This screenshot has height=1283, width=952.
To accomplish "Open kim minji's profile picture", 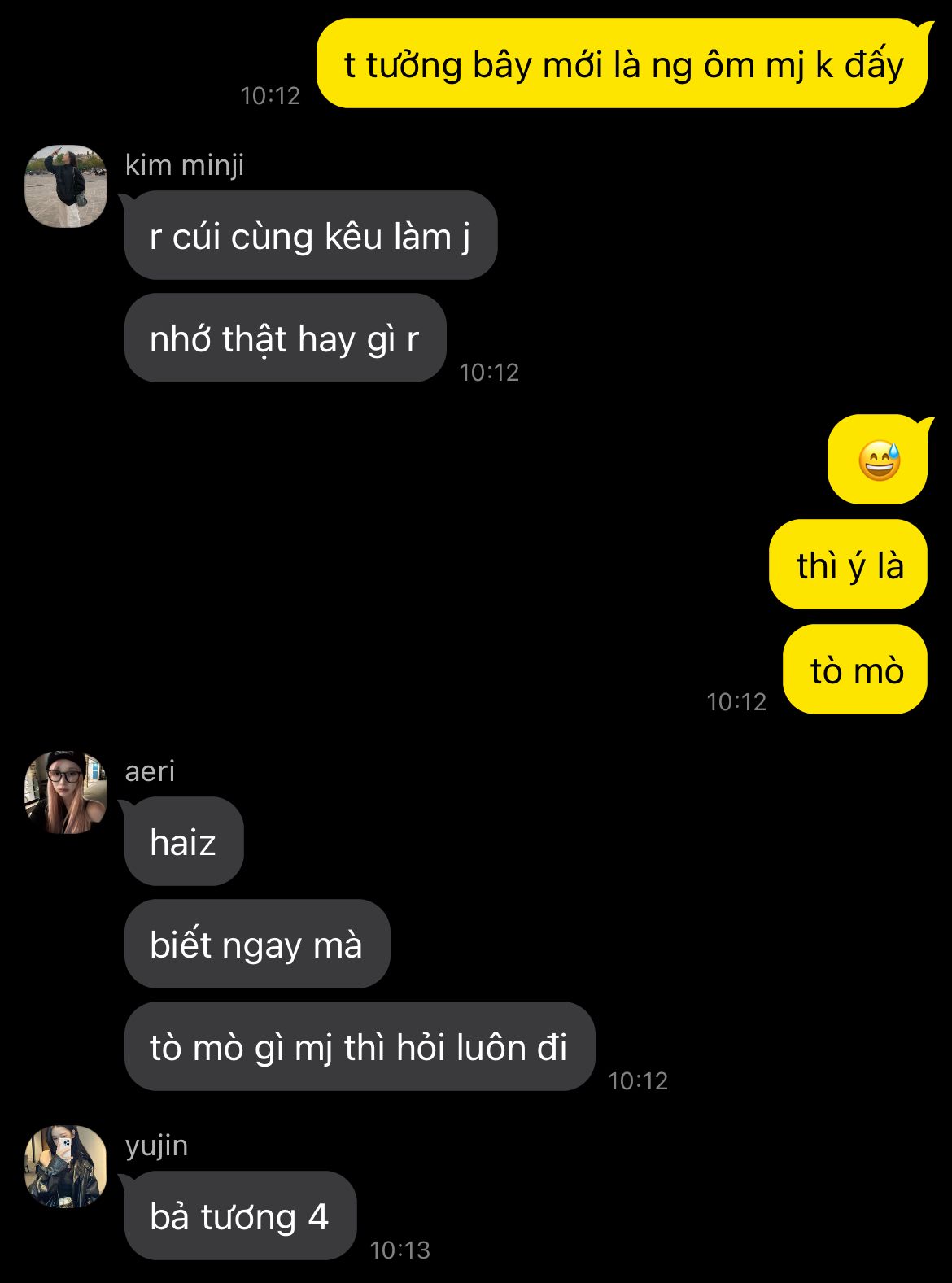I will point(66,186).
